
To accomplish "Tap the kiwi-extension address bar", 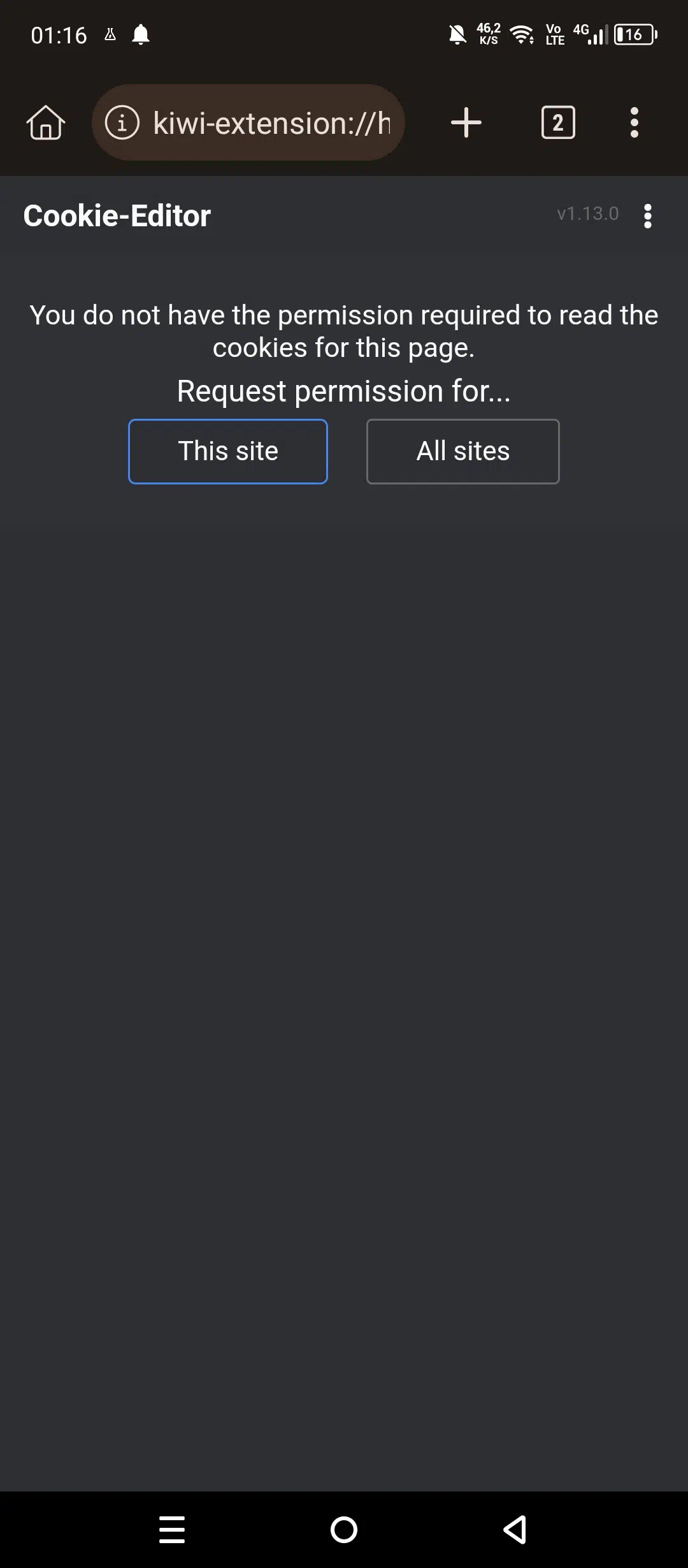I will click(248, 122).
